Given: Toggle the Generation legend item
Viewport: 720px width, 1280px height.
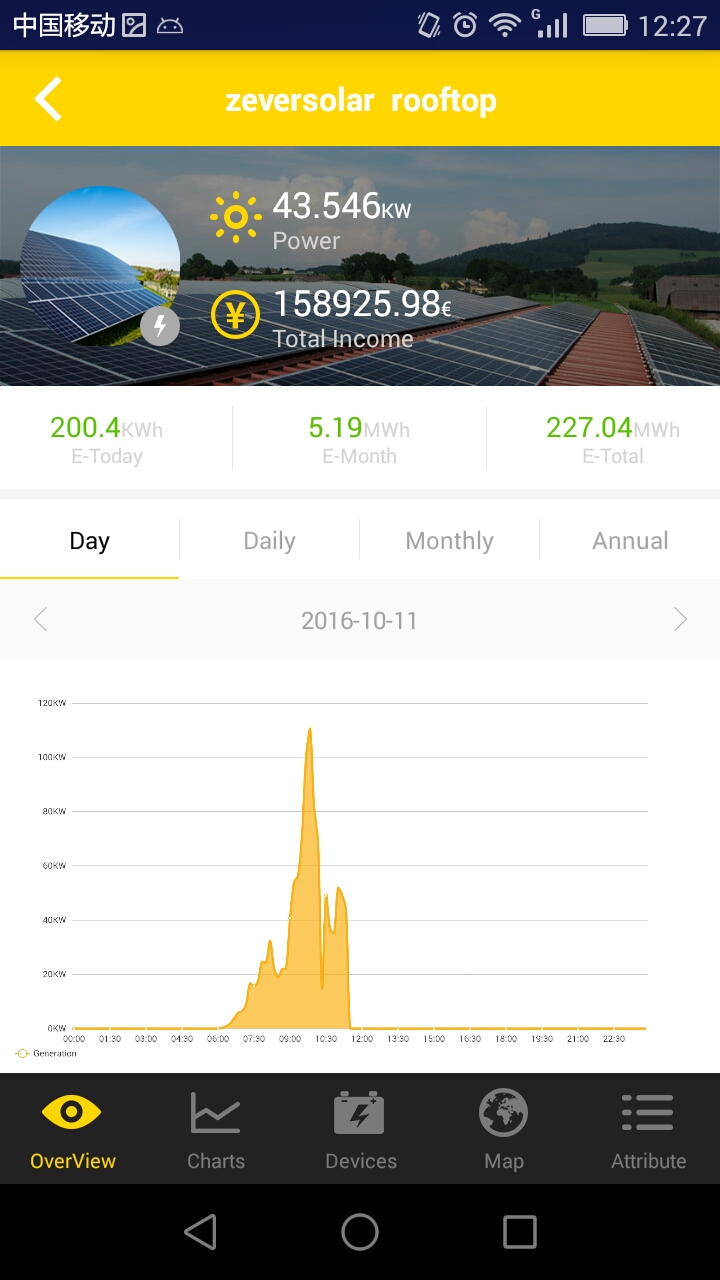Looking at the screenshot, I should click(x=47, y=1053).
